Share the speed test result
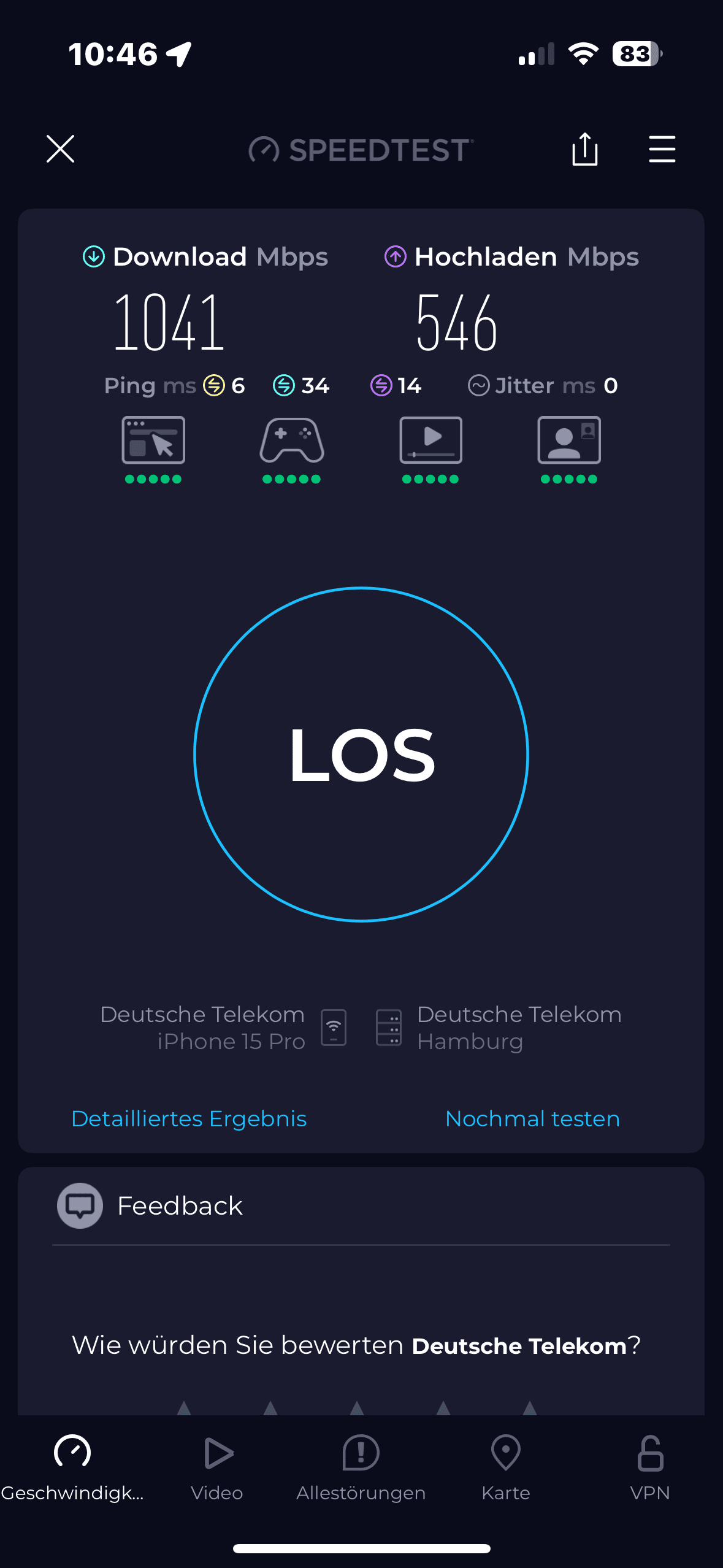Image resolution: width=723 pixels, height=1568 pixels. (584, 149)
